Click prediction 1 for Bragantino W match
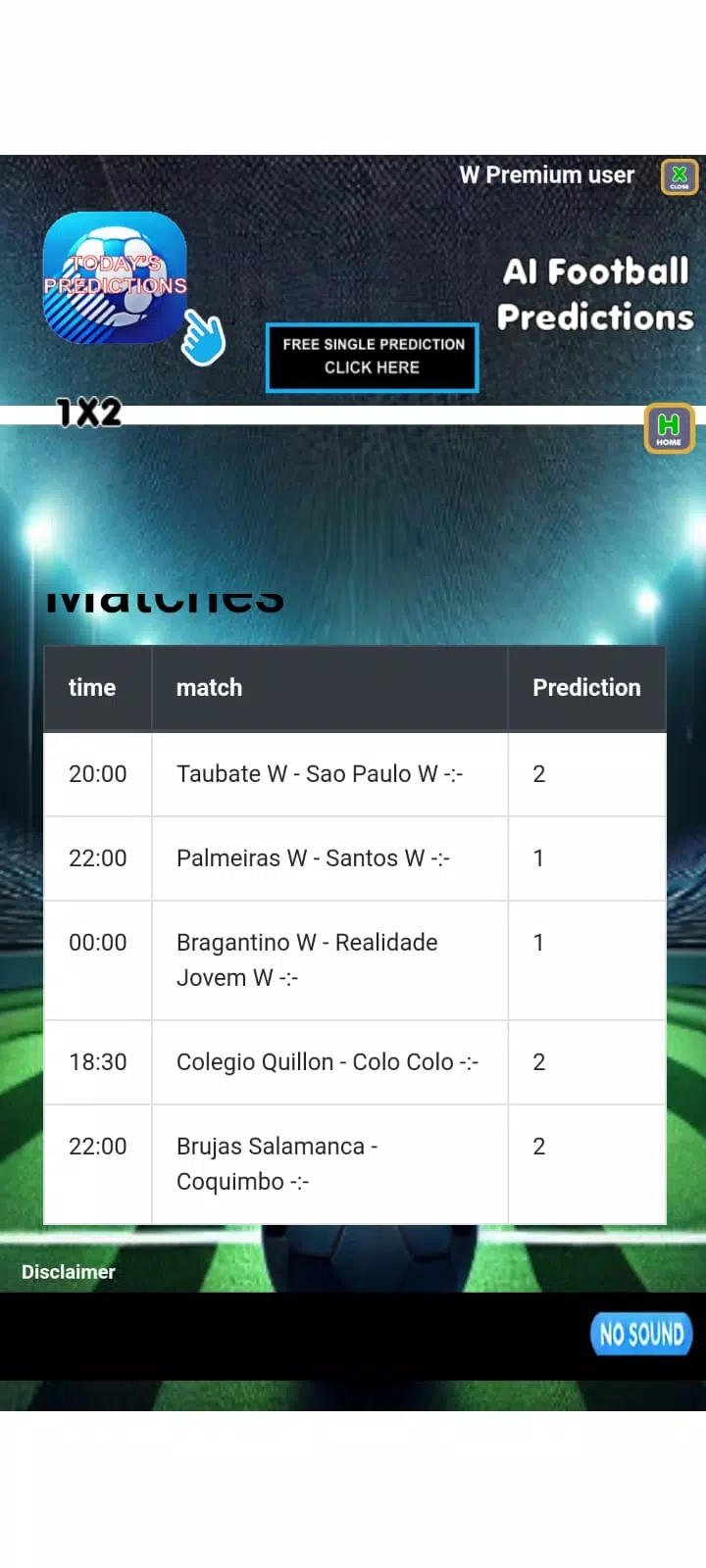The height and width of the screenshot is (1568, 706). coord(538,942)
